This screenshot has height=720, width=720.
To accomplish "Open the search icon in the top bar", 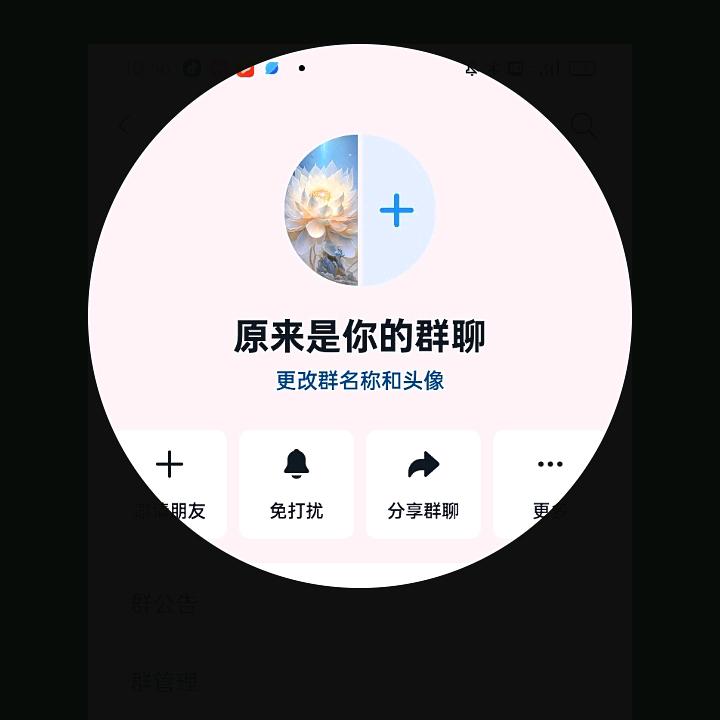I will [x=583, y=125].
